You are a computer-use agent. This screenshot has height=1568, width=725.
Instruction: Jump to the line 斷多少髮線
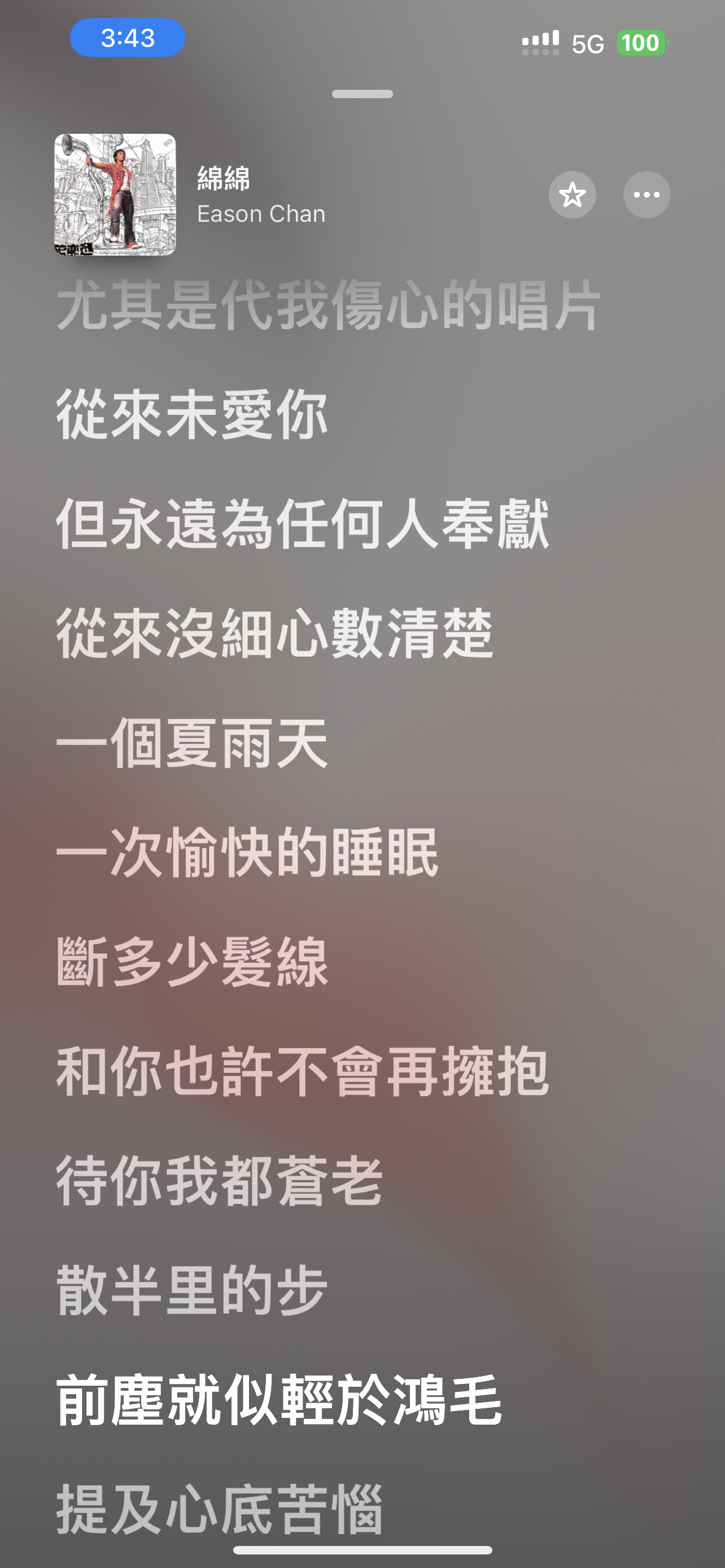click(x=193, y=963)
